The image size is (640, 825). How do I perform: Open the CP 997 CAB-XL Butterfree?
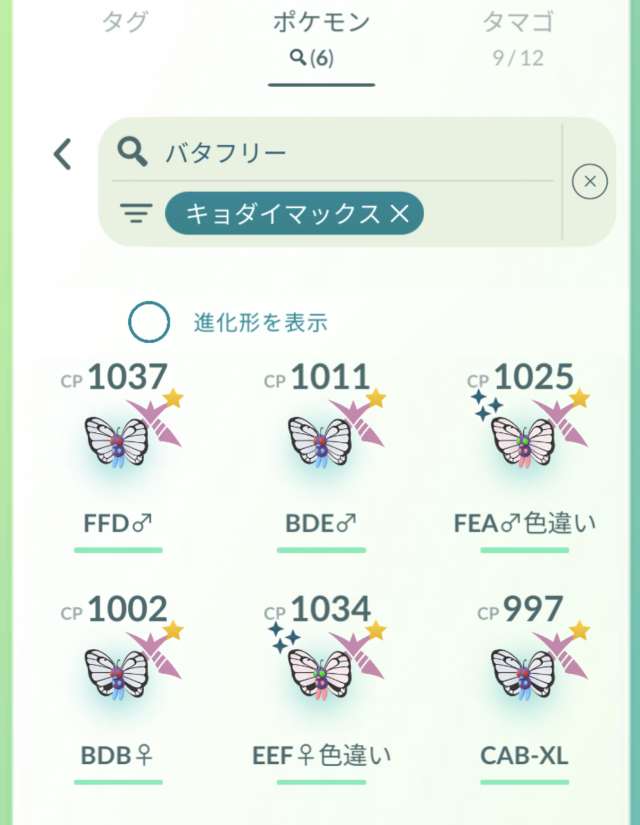pos(524,672)
